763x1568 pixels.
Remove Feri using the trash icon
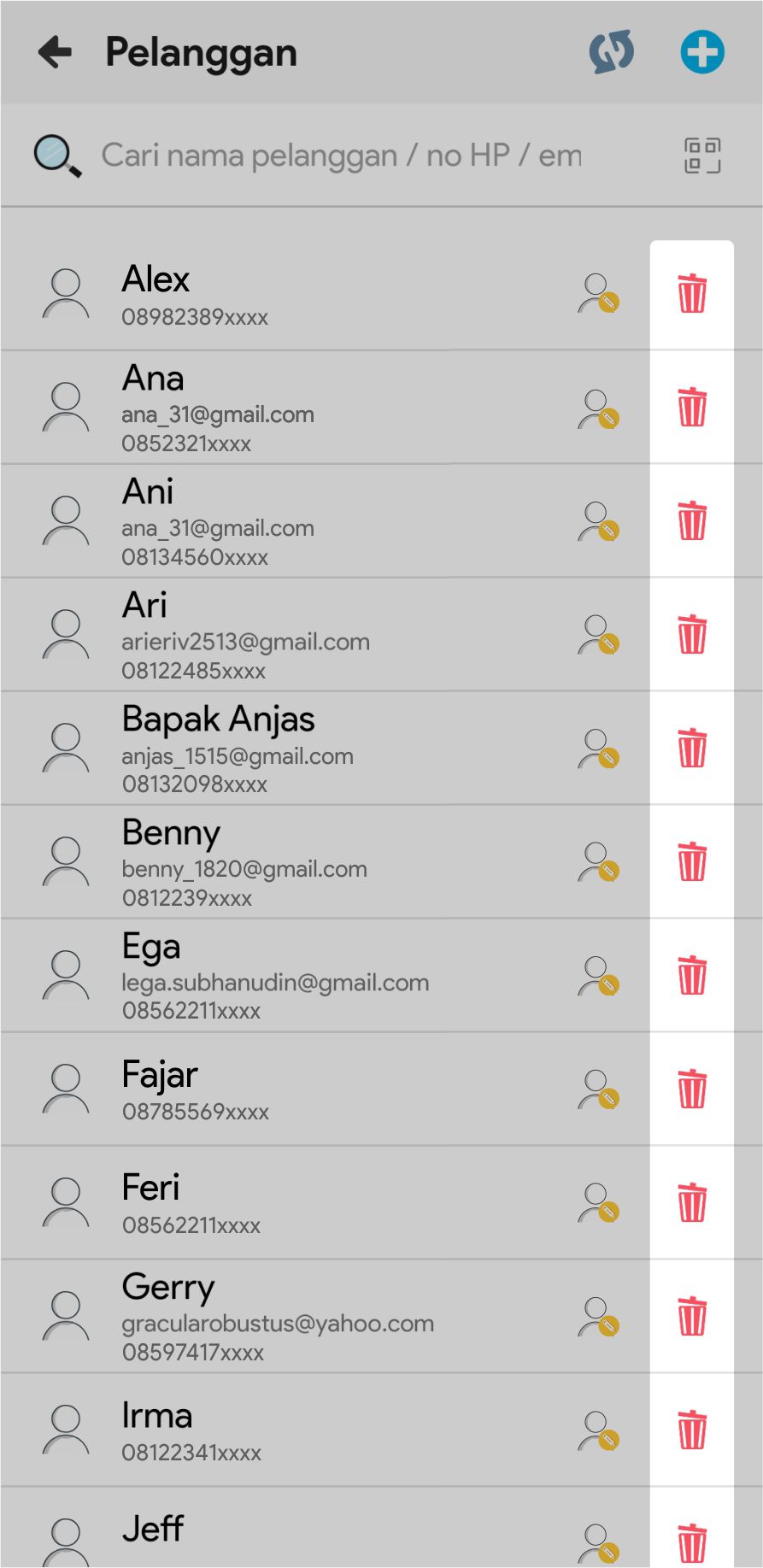pyautogui.click(x=692, y=1202)
